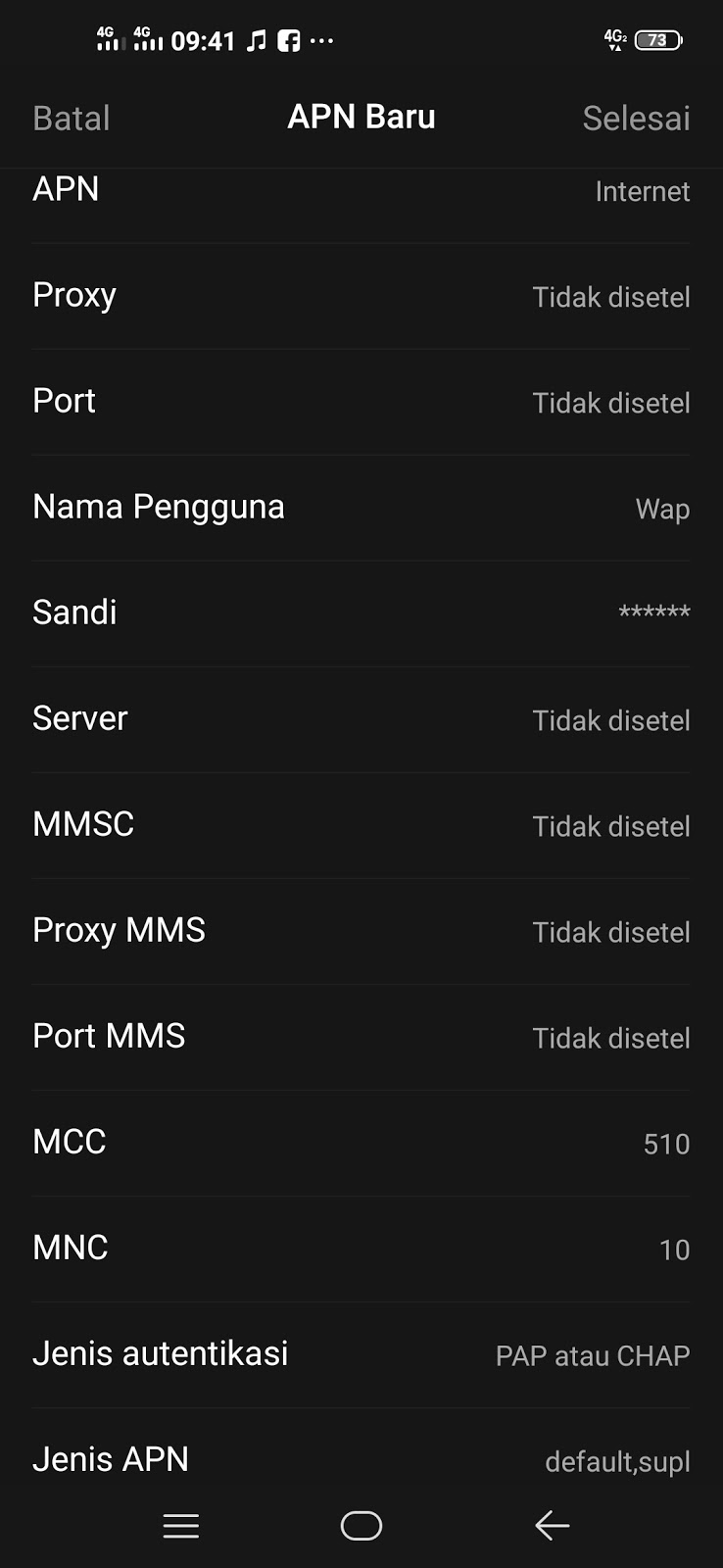Go back with the system back arrow
Image resolution: width=723 pixels, height=1568 pixels.
(552, 1526)
